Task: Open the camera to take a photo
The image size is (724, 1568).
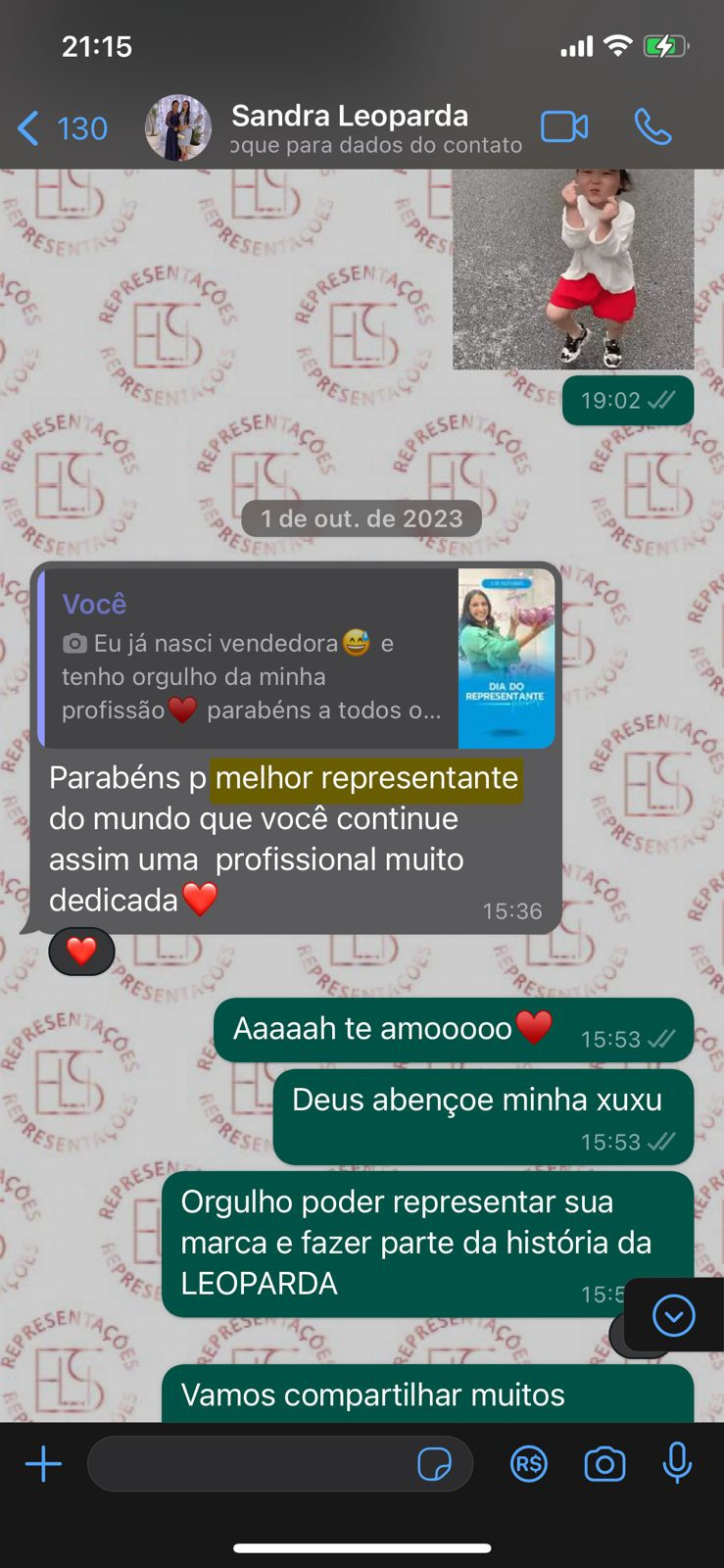Action: 604,1464
